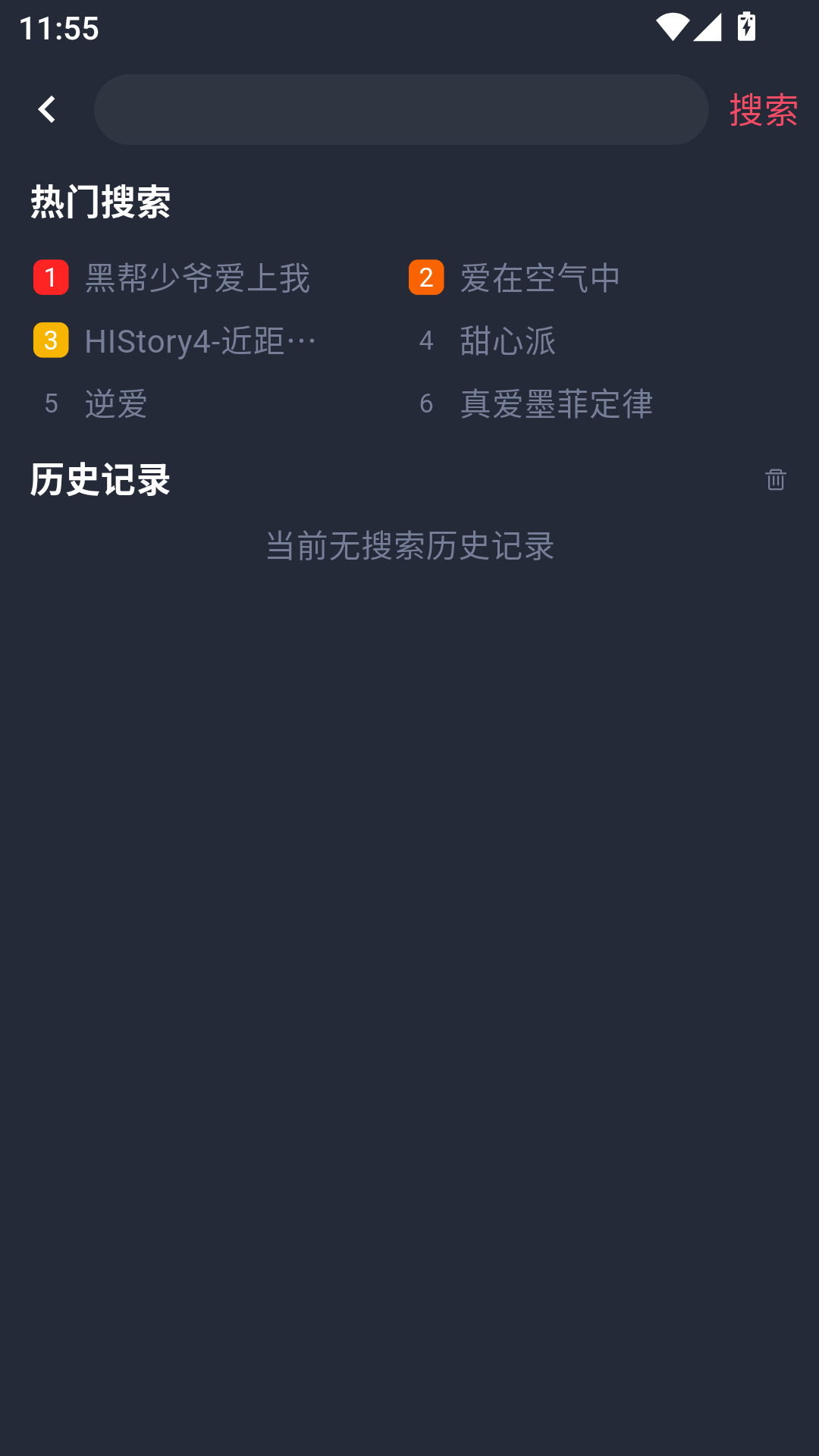Tap the orange number 2 rank badge
The image size is (819, 1456).
coord(426,277)
